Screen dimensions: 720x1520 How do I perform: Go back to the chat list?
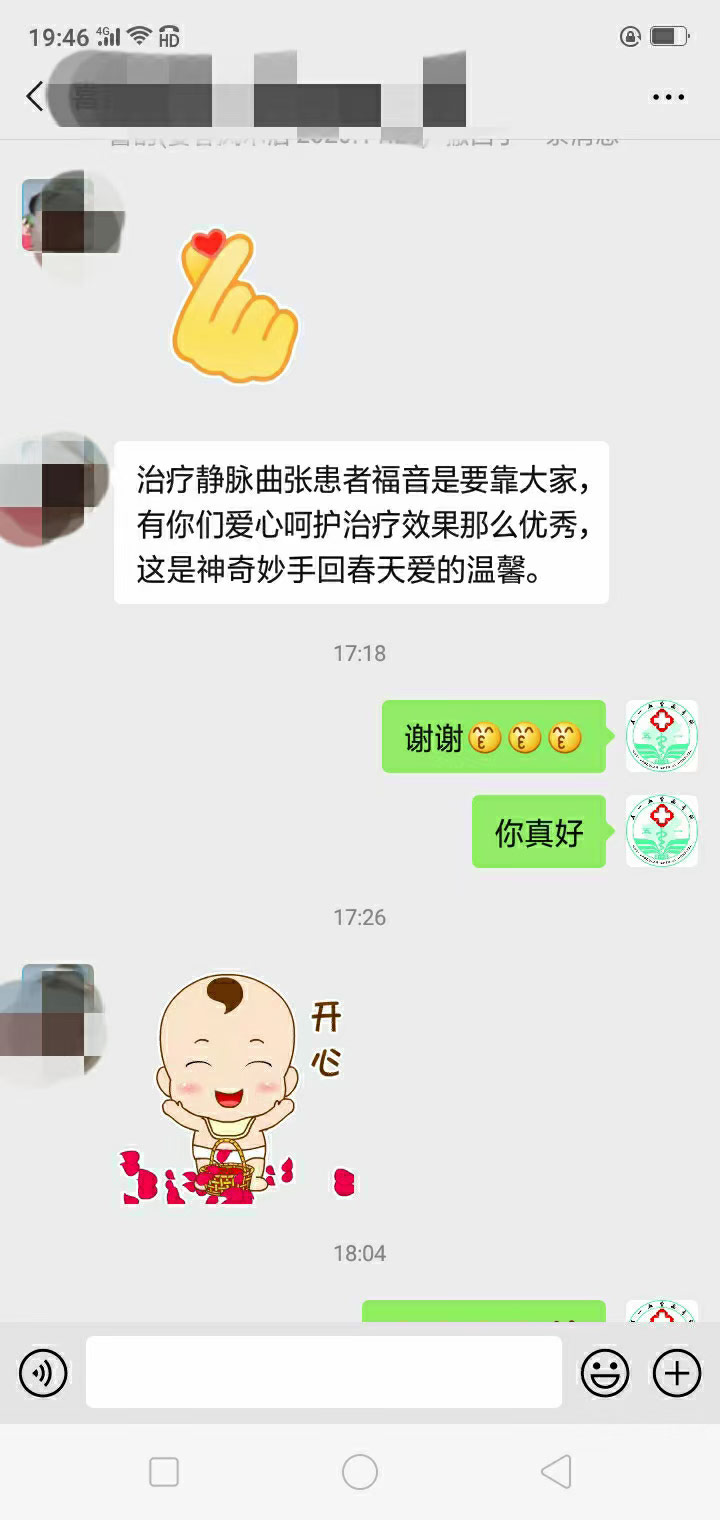coord(35,97)
